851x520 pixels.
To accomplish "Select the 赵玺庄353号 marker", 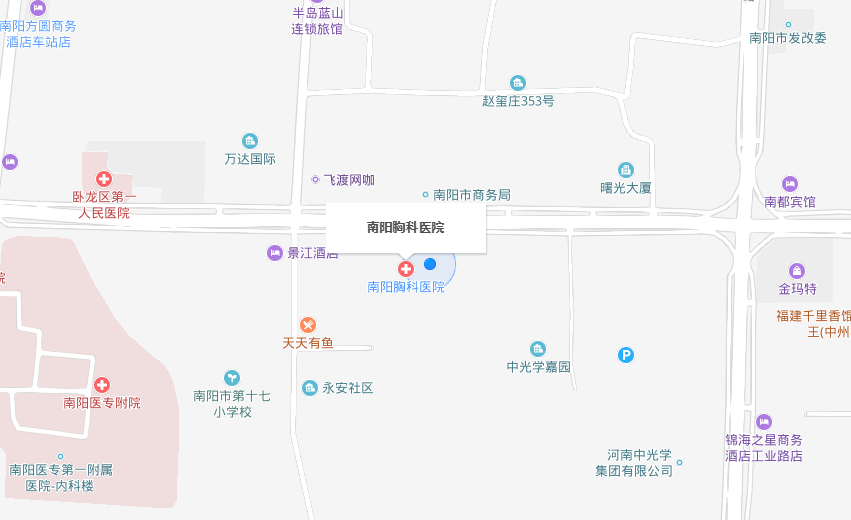I will tap(518, 83).
